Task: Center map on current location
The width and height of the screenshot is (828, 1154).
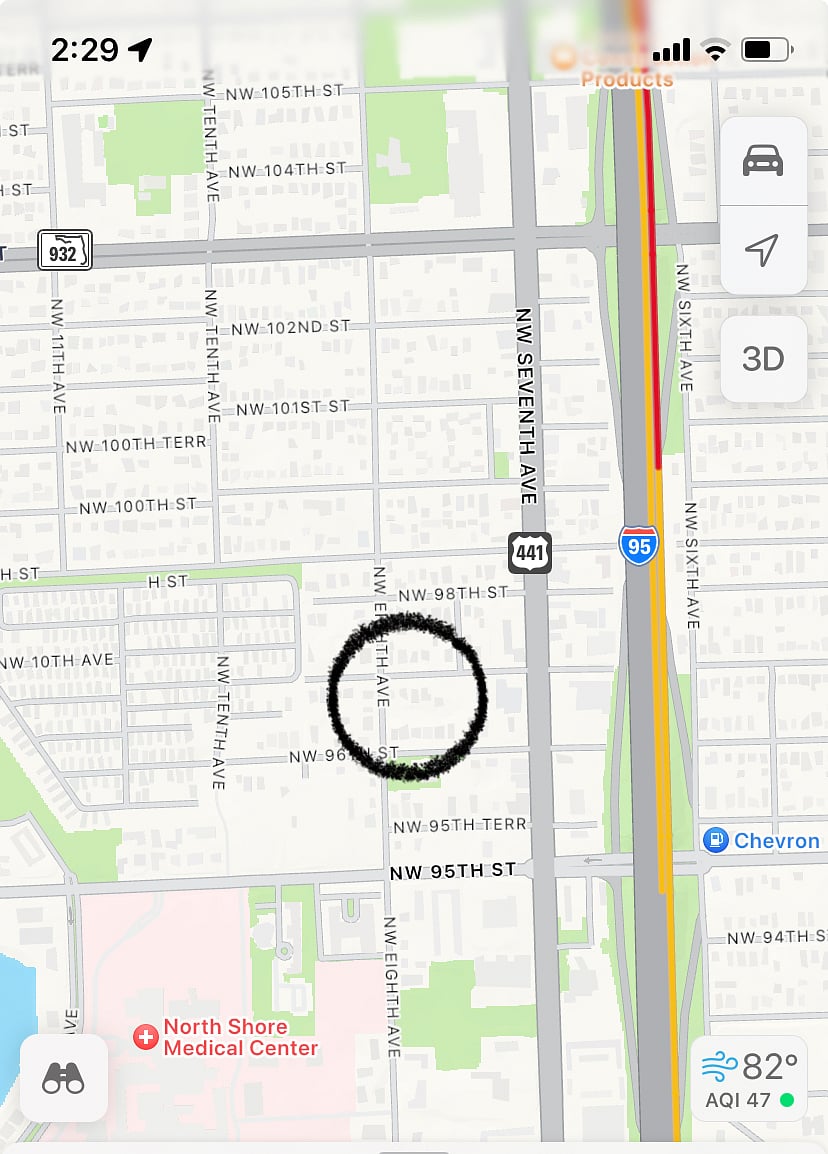Action: coord(763,250)
